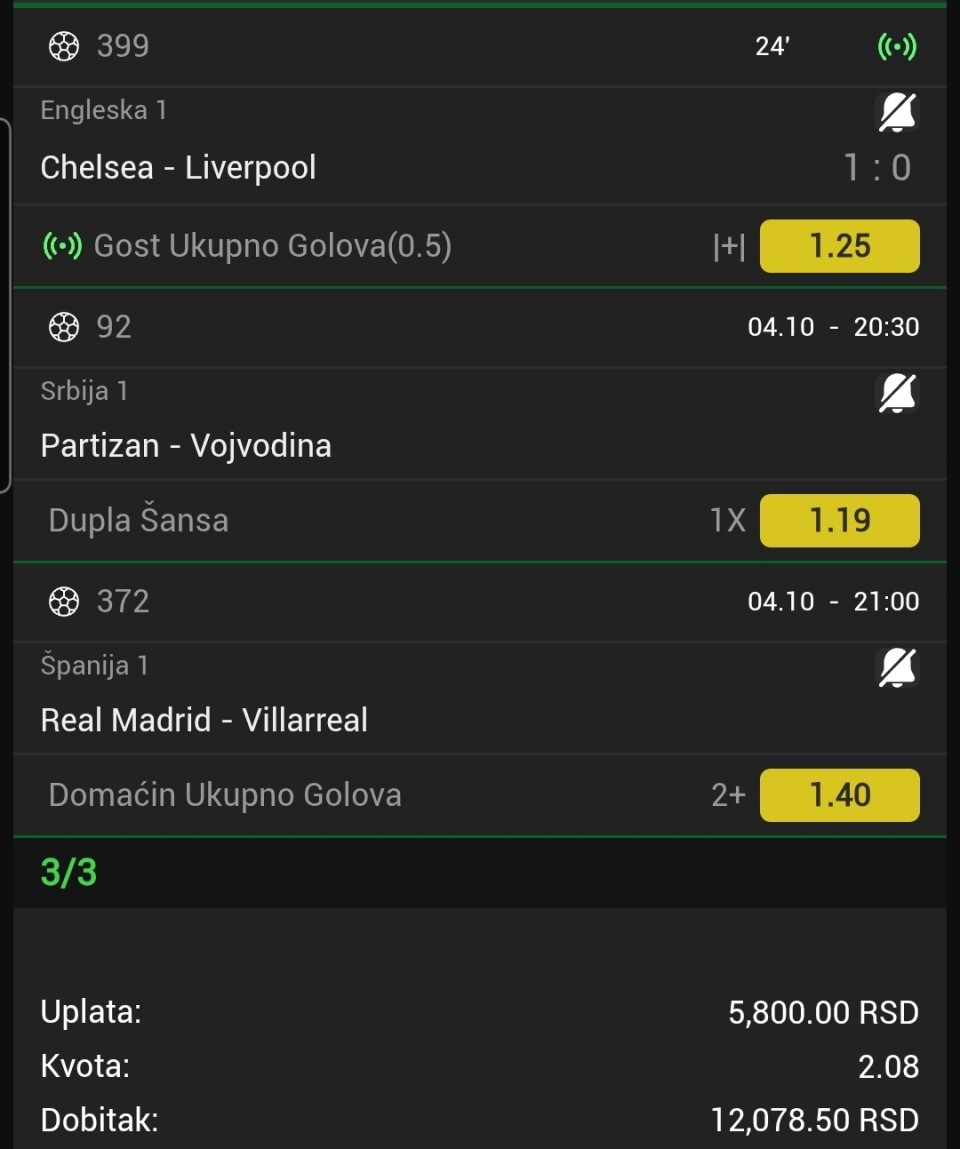The width and height of the screenshot is (960, 1149).
Task: Open the Chelsea - Liverpool match
Action: tap(178, 167)
